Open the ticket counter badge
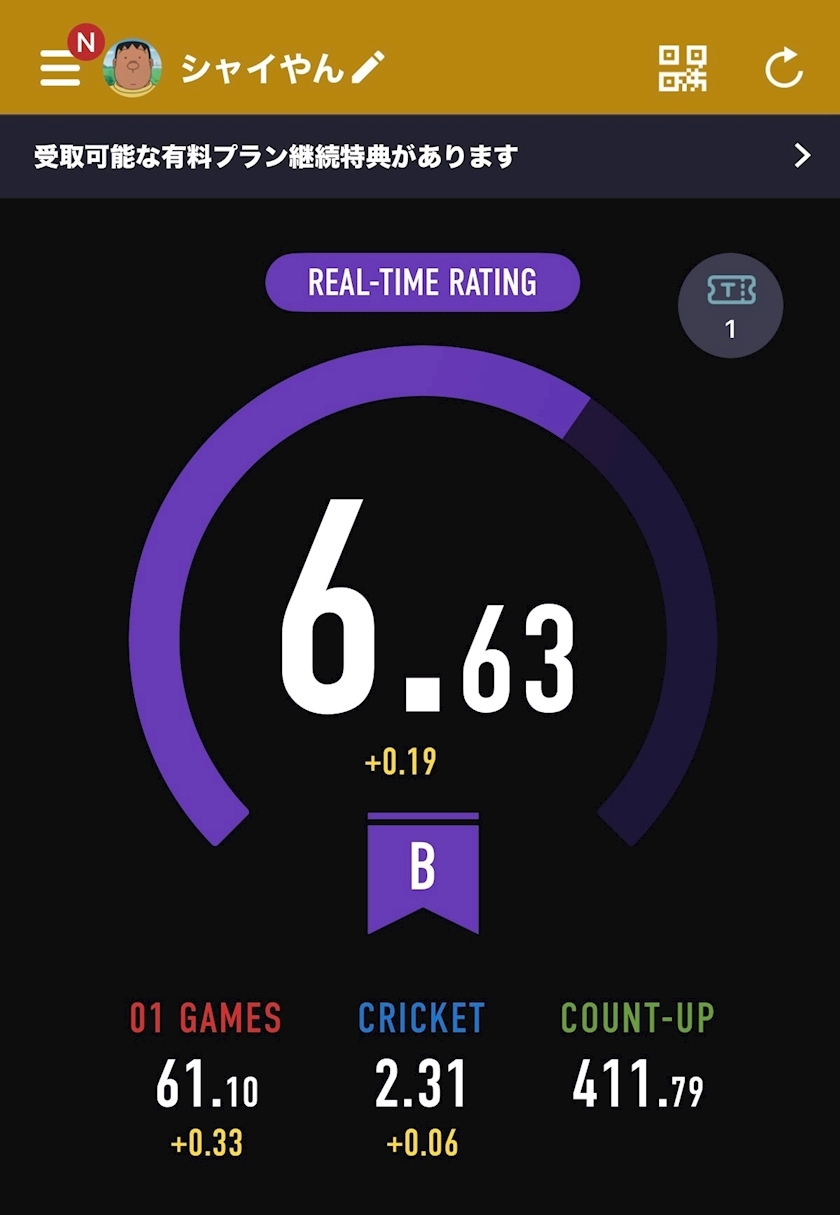 [730, 305]
